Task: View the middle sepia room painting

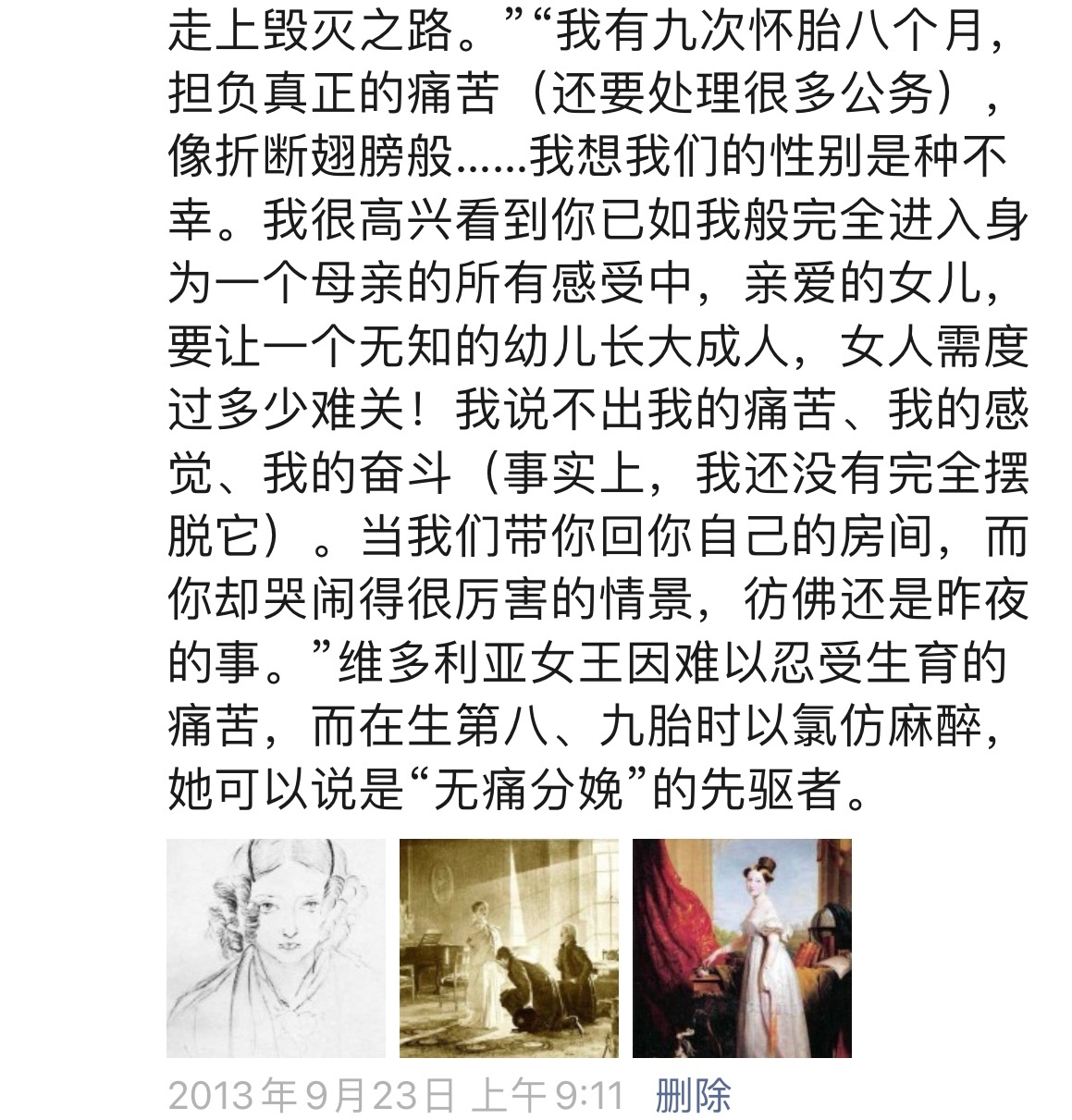Action: pyautogui.click(x=509, y=948)
